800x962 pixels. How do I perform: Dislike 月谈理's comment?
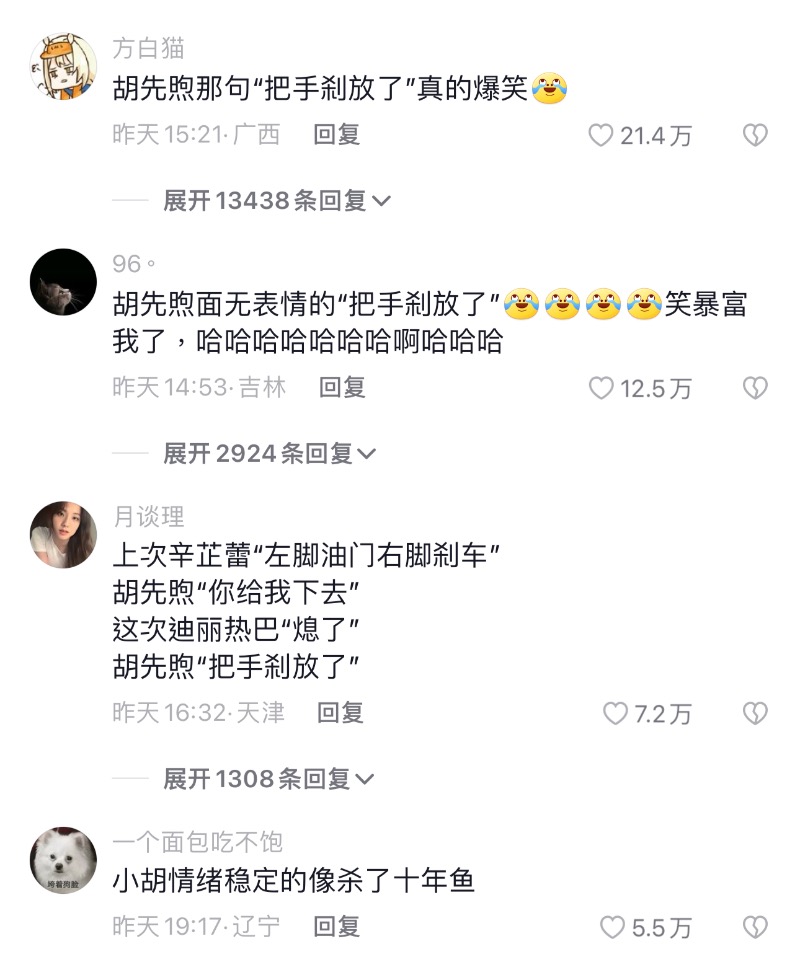point(755,713)
